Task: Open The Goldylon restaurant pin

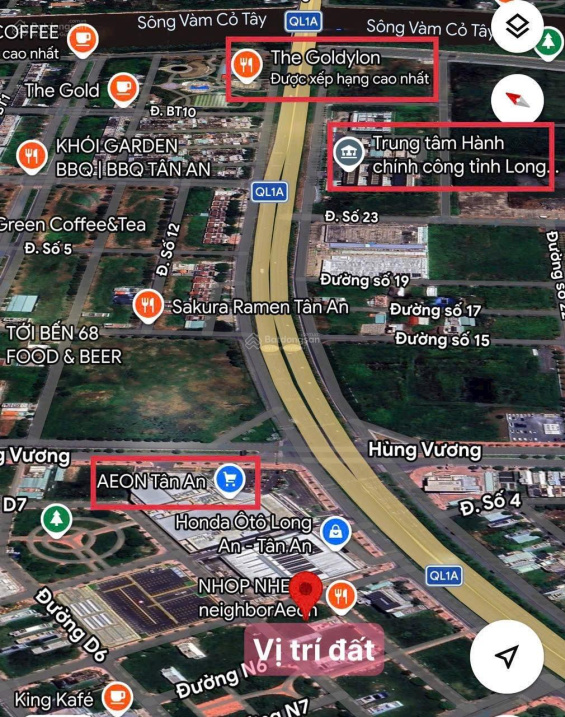Action: (246, 65)
